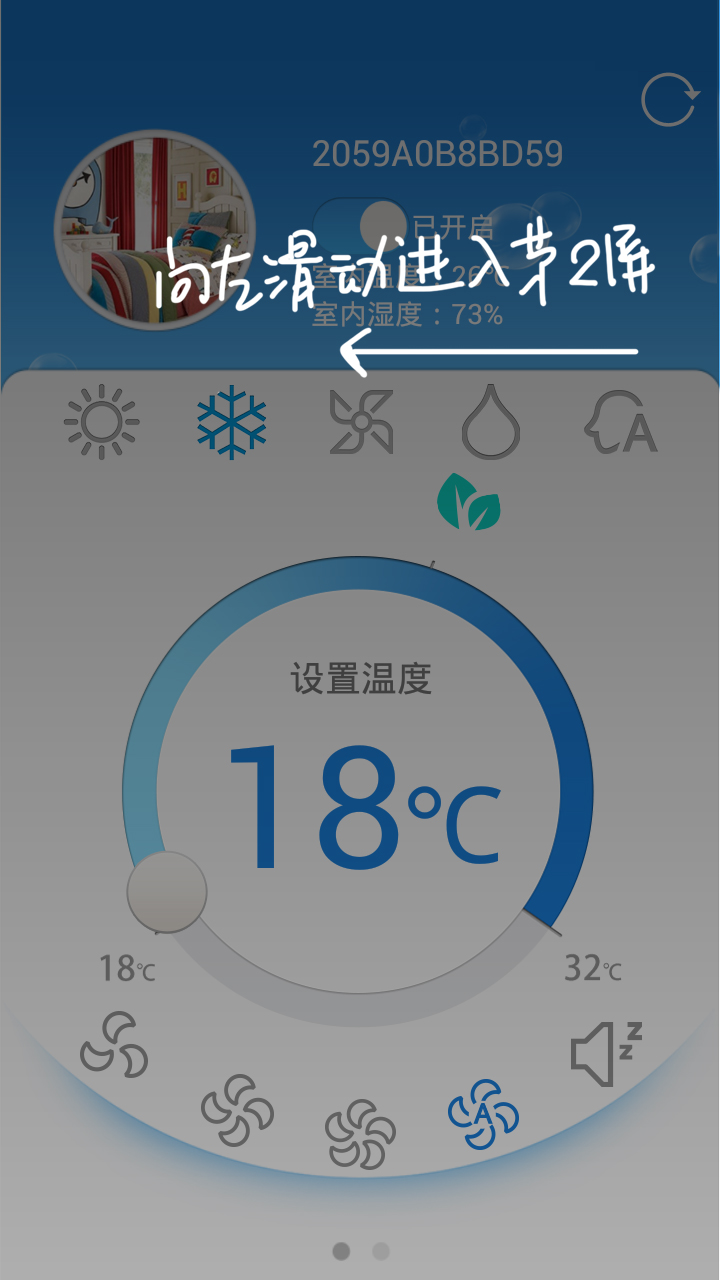Screen dimensions: 720x1280
Task: Select the medium fan speed icon
Action: click(x=235, y=1110)
